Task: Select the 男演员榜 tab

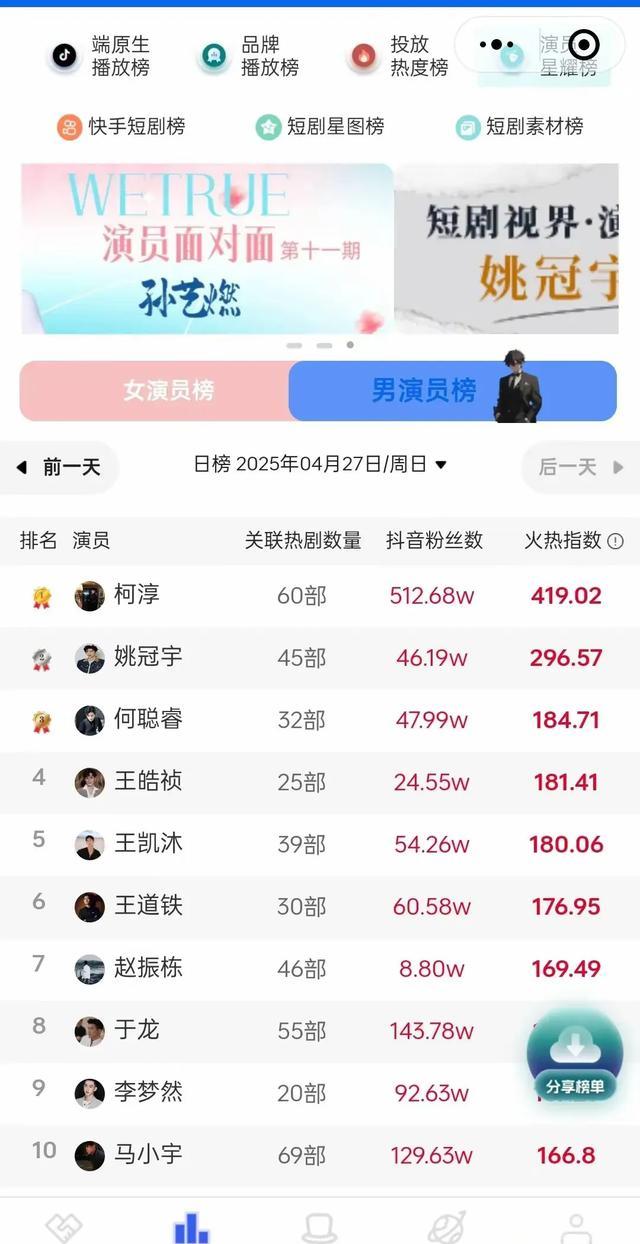Action: tap(424, 391)
